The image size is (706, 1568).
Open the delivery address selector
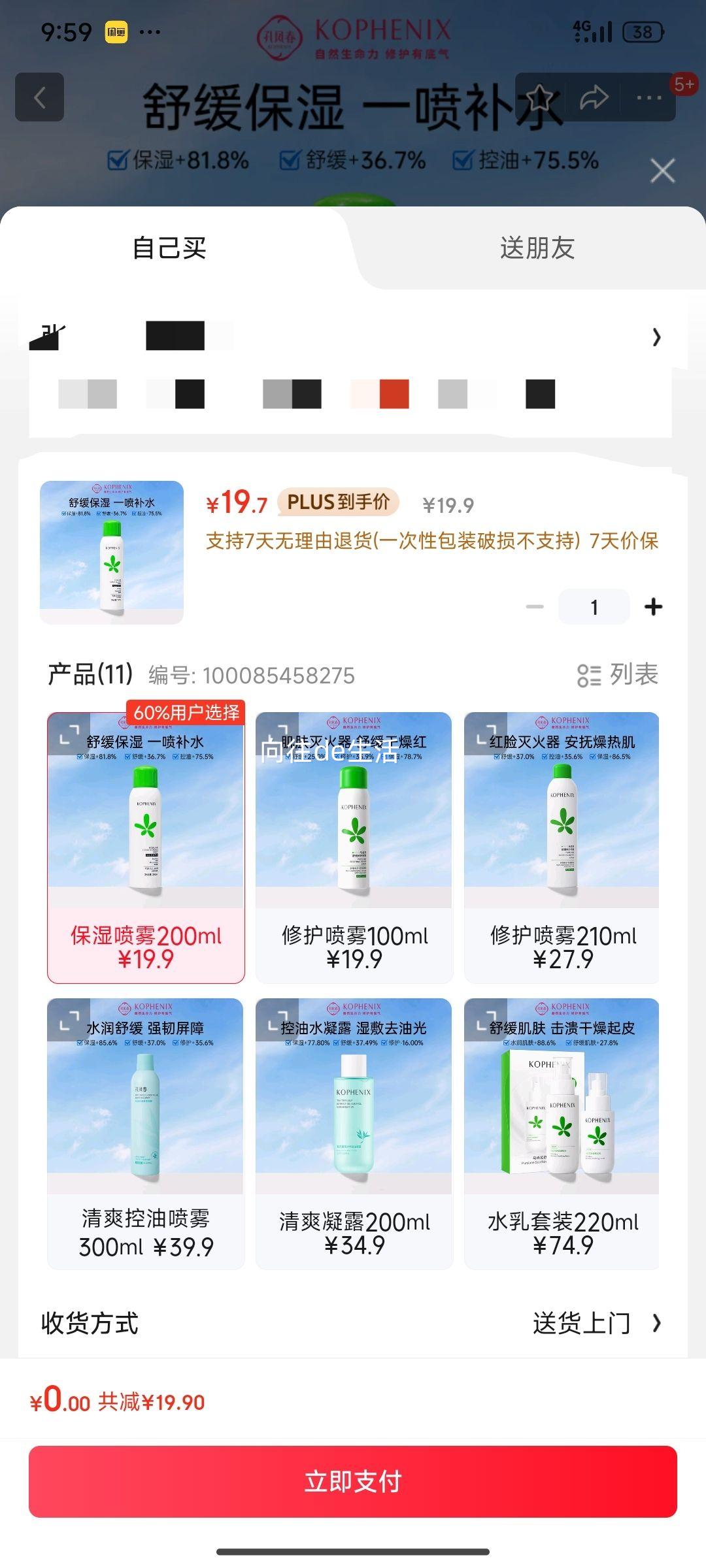[656, 337]
